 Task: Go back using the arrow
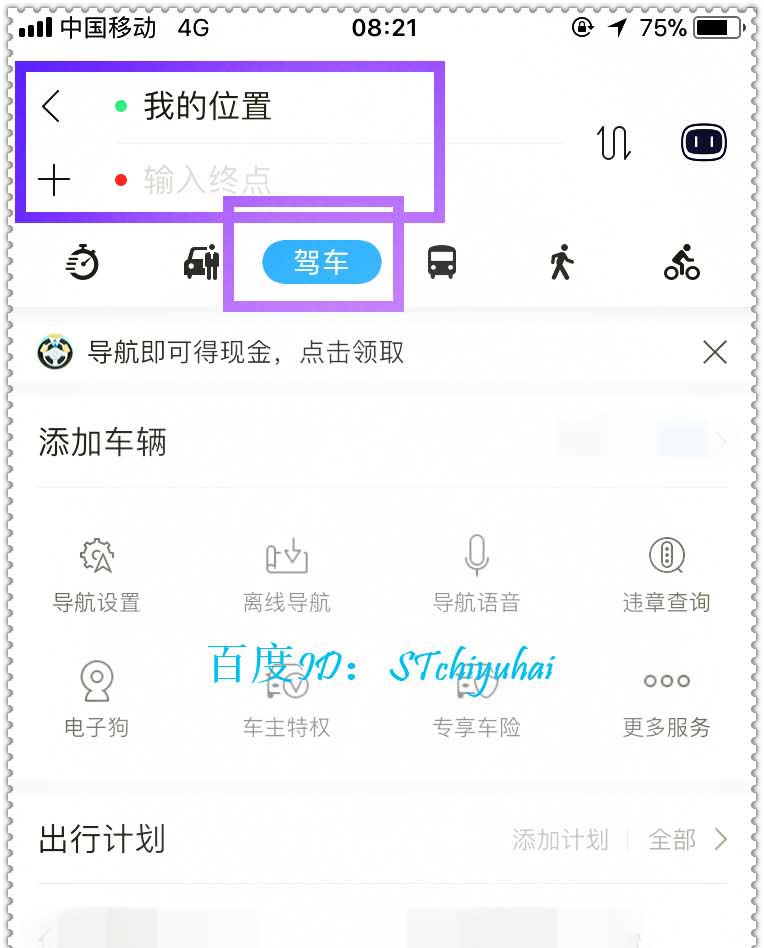click(x=51, y=106)
